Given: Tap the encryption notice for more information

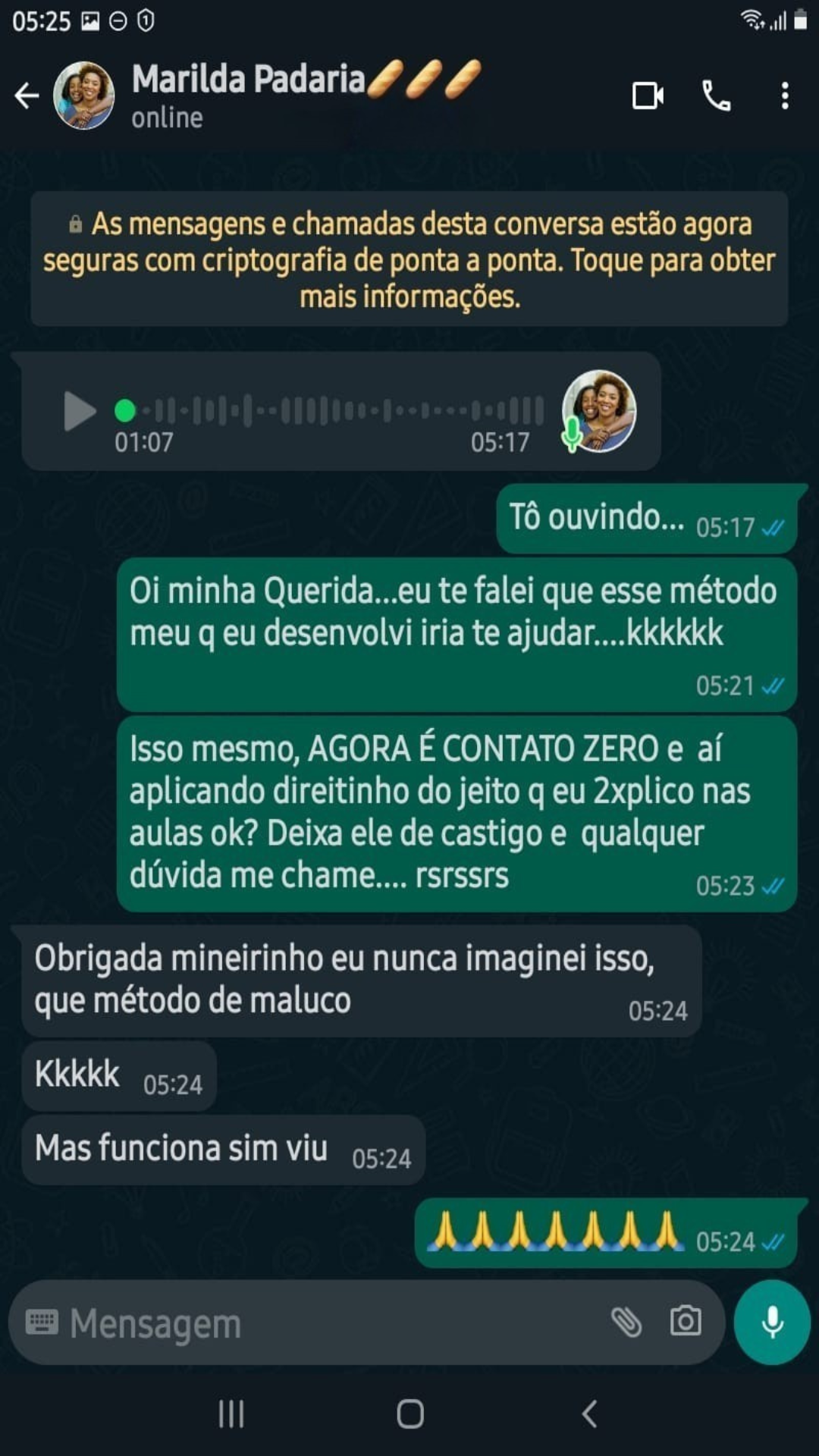Looking at the screenshot, I should (x=409, y=260).
